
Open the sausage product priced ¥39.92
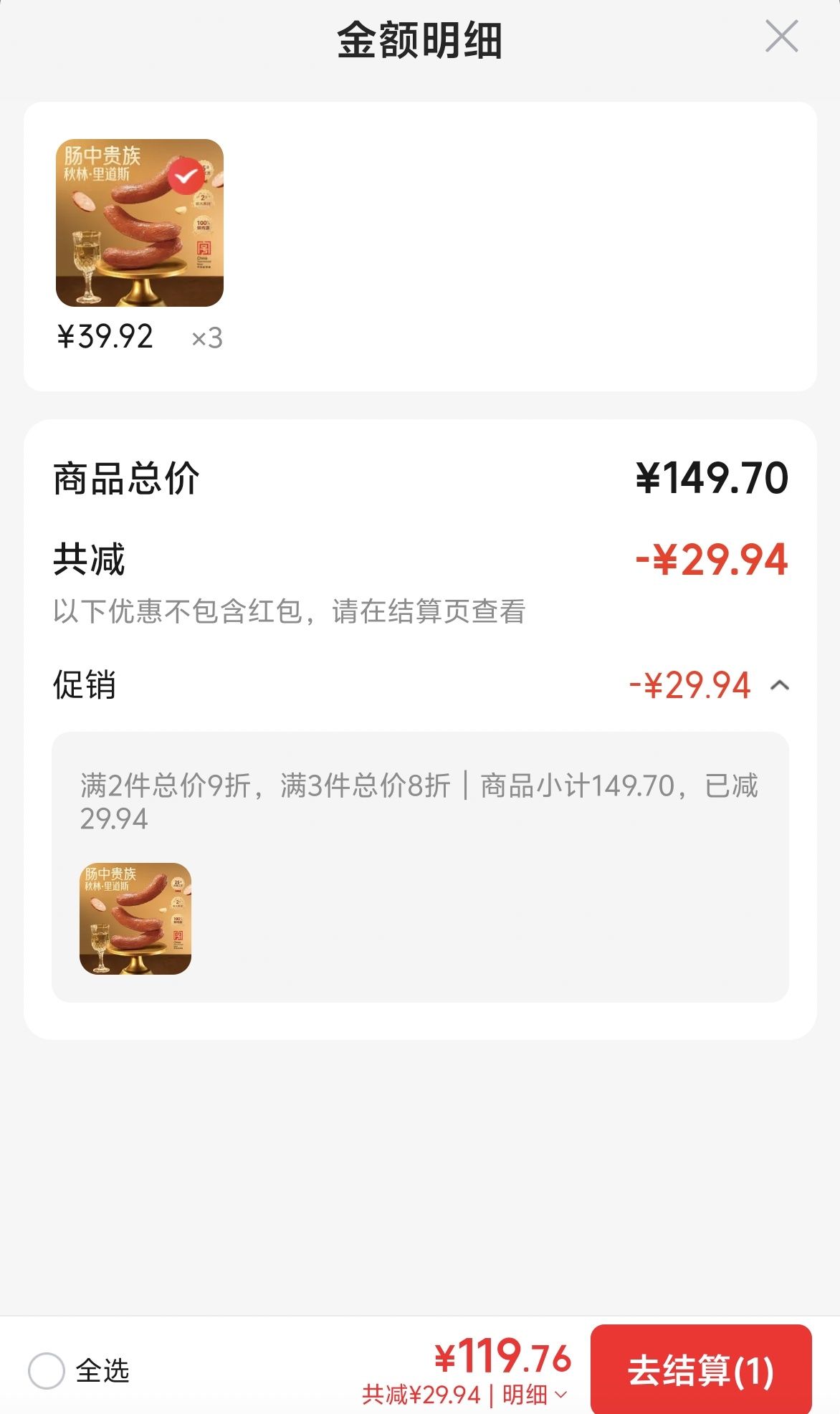[x=140, y=223]
